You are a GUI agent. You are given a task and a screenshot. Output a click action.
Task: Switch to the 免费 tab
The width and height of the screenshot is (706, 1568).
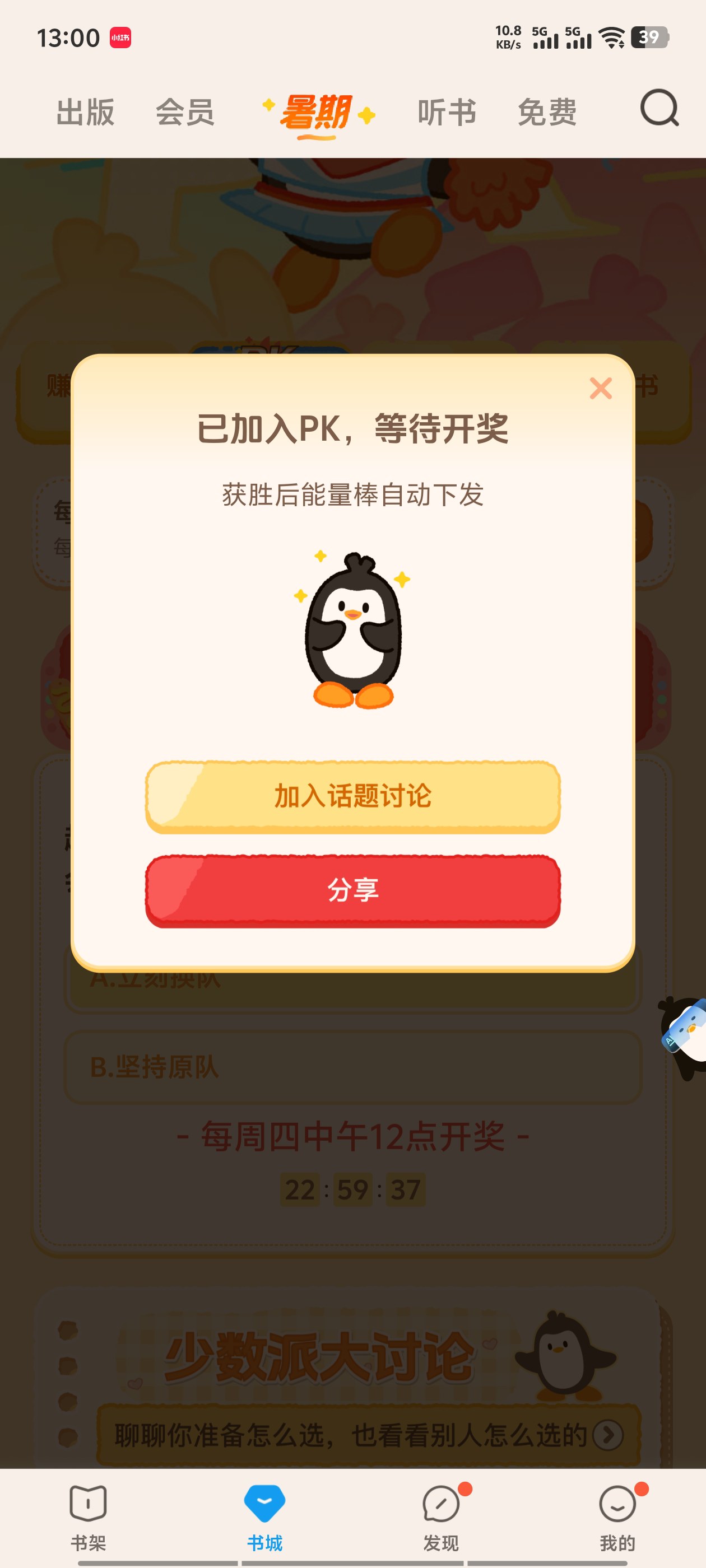547,113
